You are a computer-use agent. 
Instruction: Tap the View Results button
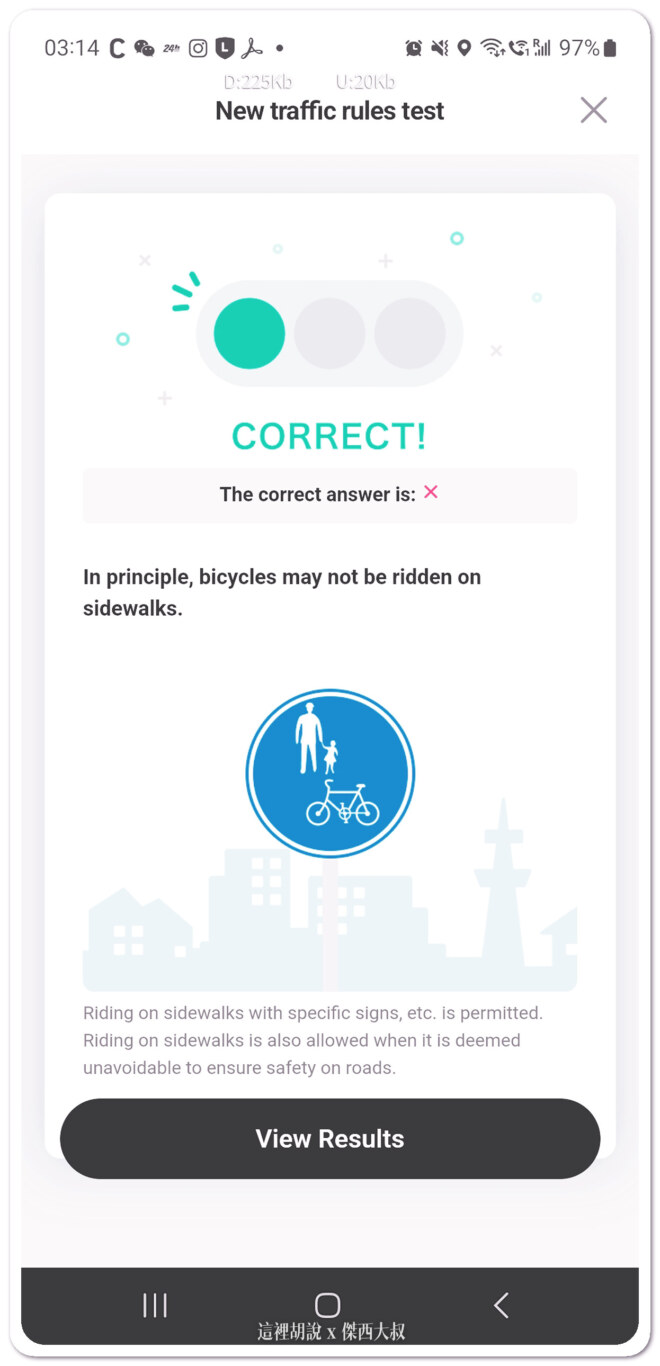(x=330, y=1138)
